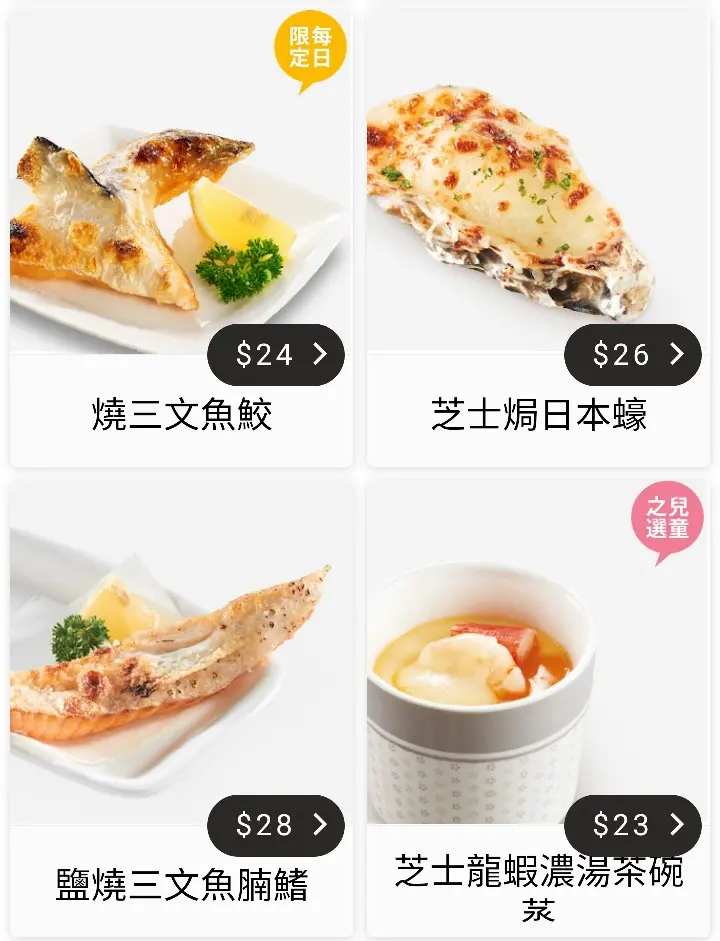This screenshot has width=720, height=941.
Task: Choose the $28 button for 鹽燒三文魚腩鰭
Action: (x=276, y=825)
